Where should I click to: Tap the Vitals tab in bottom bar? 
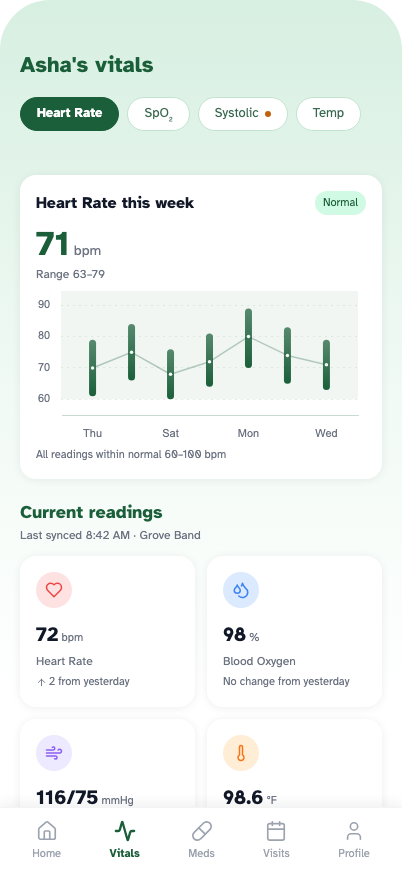click(124, 839)
